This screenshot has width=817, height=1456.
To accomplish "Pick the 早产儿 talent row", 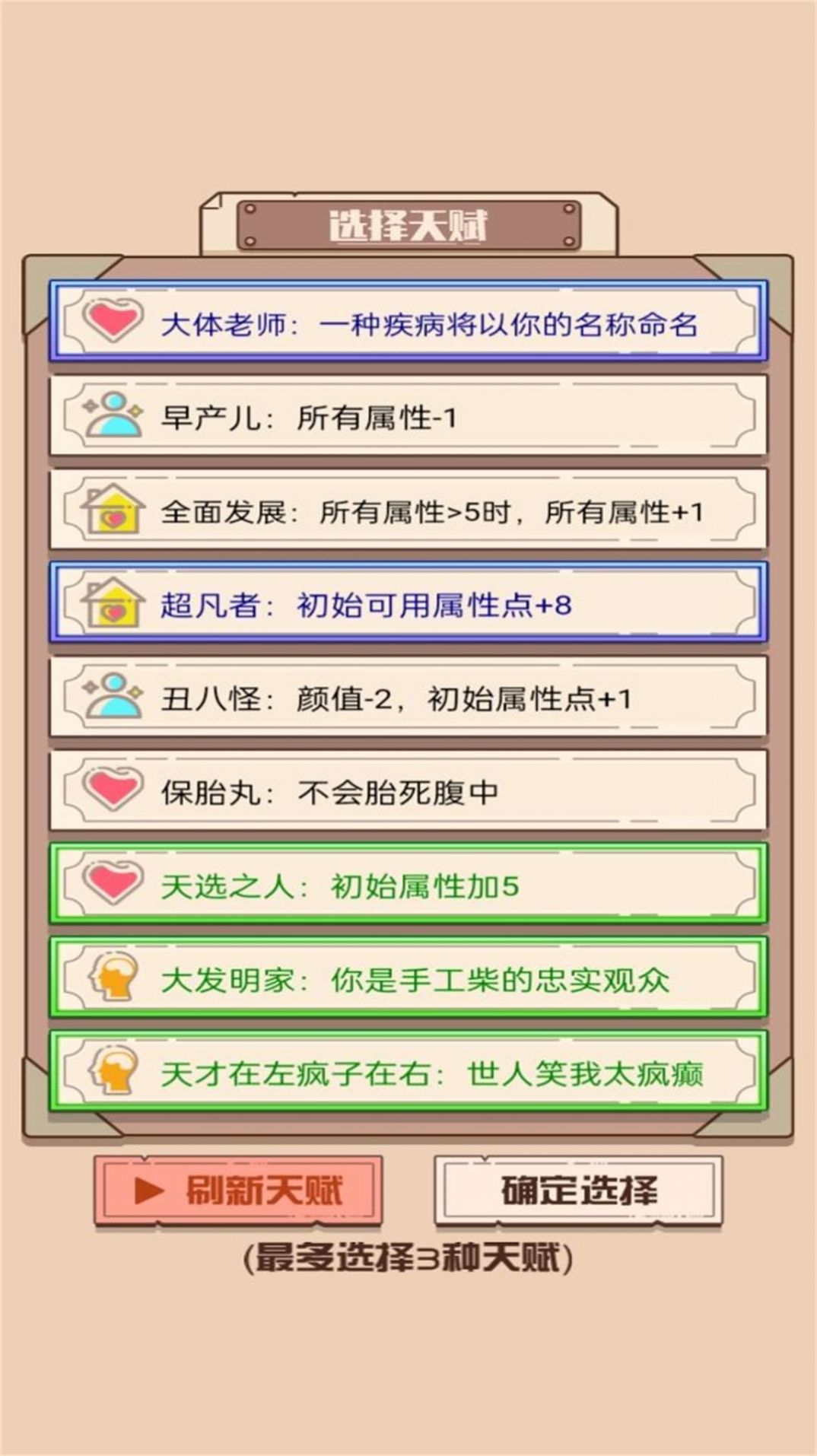I will click(x=408, y=416).
